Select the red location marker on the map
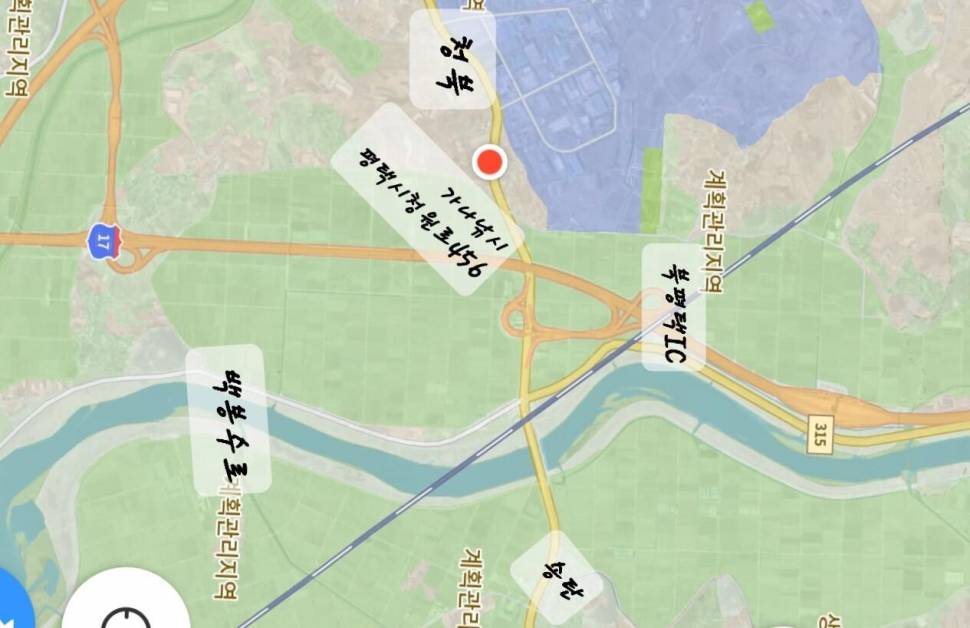Image resolution: width=970 pixels, height=628 pixels. coord(489,162)
